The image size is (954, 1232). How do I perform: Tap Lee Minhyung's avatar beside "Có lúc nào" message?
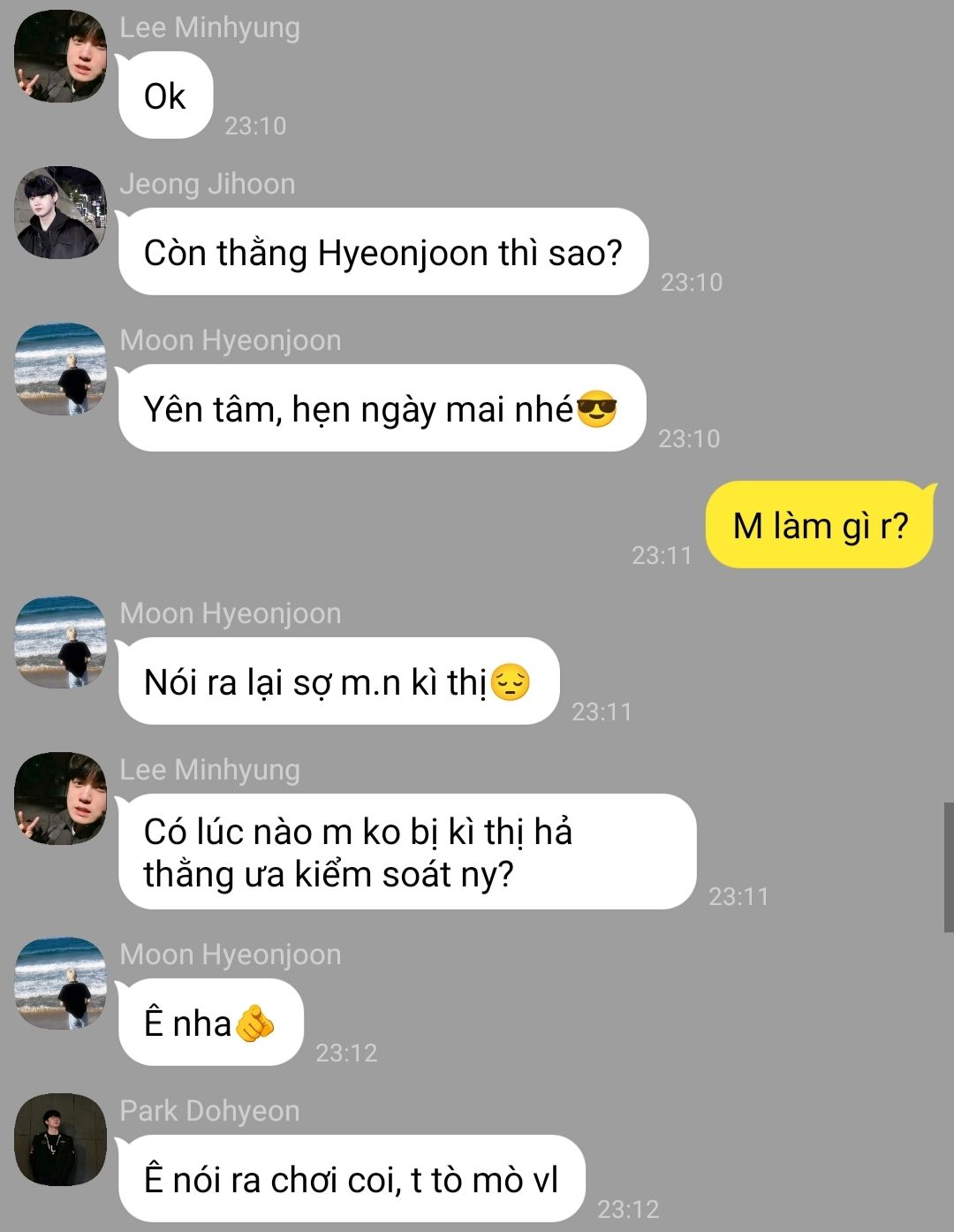pyautogui.click(x=60, y=798)
